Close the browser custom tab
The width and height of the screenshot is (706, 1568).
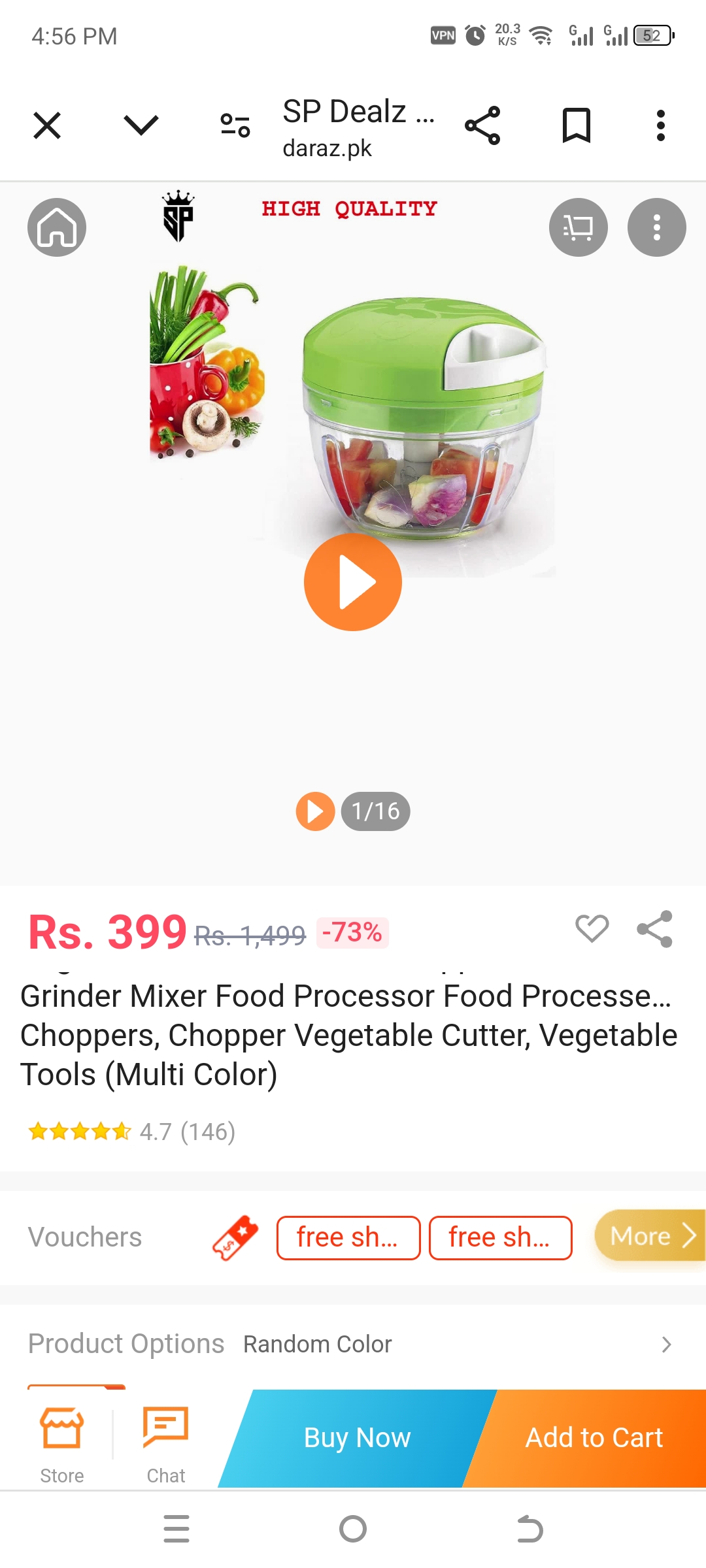(47, 125)
